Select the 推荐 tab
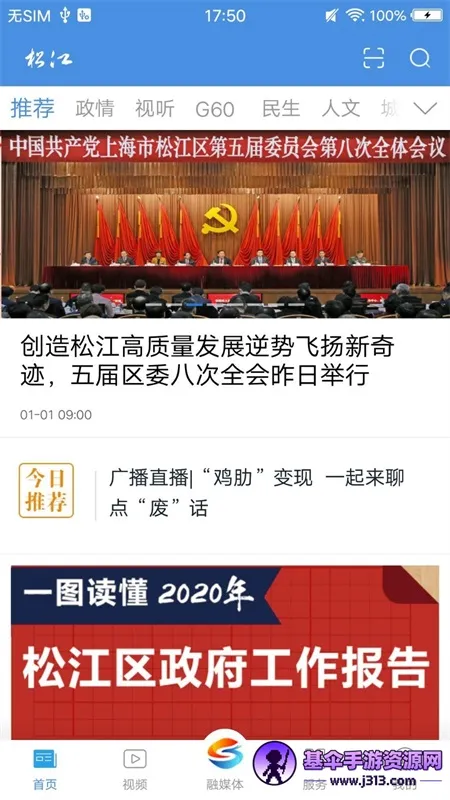This screenshot has width=450, height=800. [x=33, y=109]
